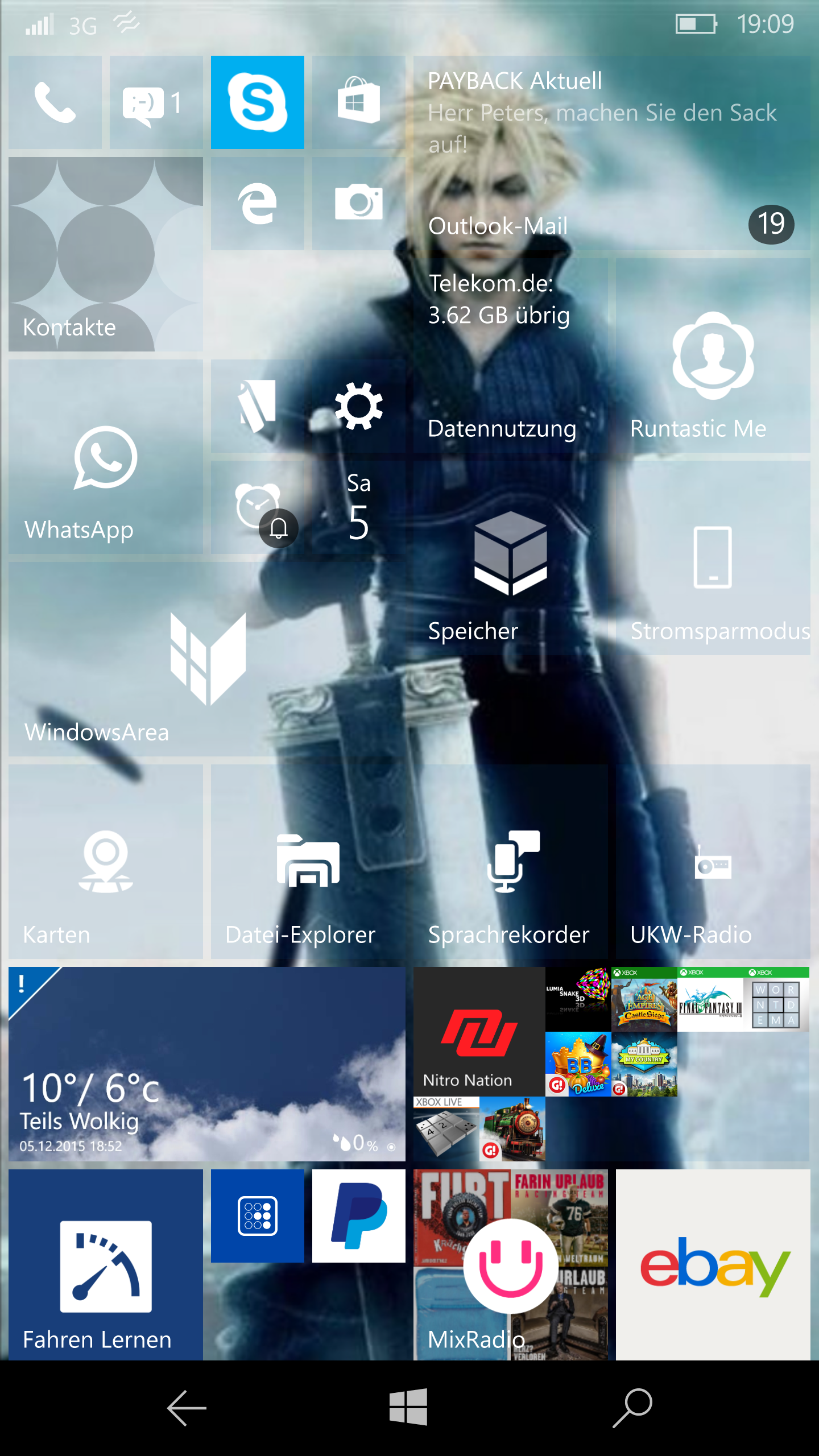Open the Messaging tile with one unread
Viewport: 819px width, 1456px height.
click(x=156, y=102)
